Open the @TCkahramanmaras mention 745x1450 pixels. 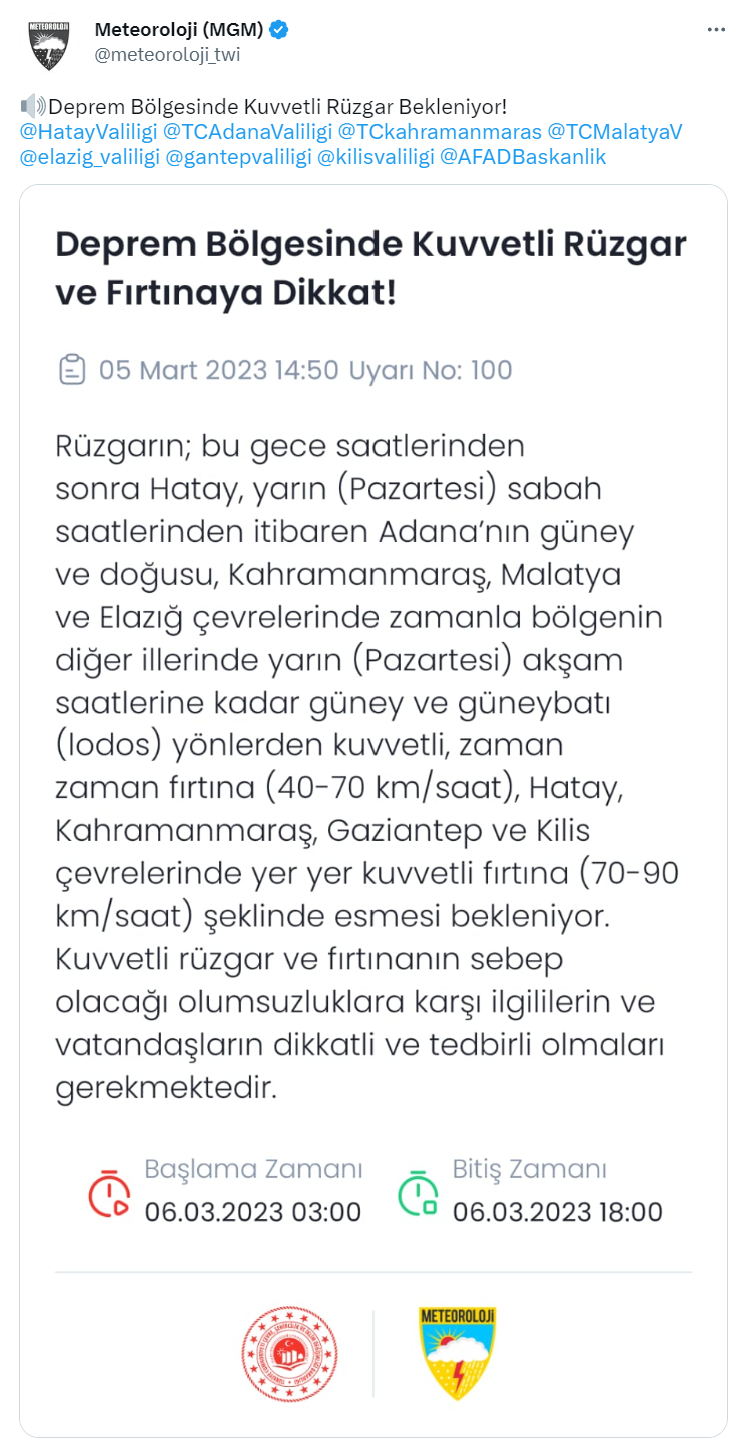click(x=440, y=132)
